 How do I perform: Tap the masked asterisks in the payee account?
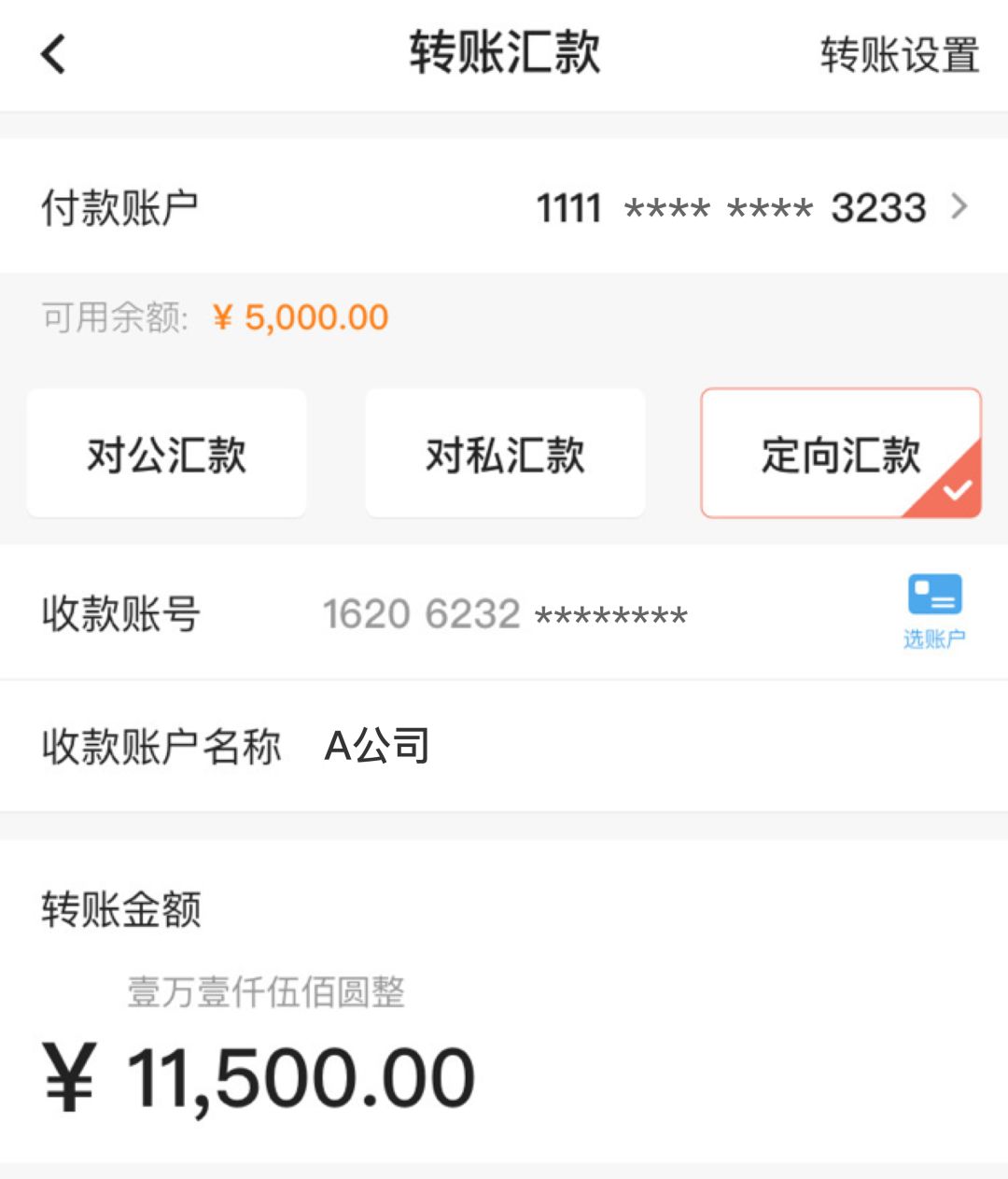coord(611,613)
